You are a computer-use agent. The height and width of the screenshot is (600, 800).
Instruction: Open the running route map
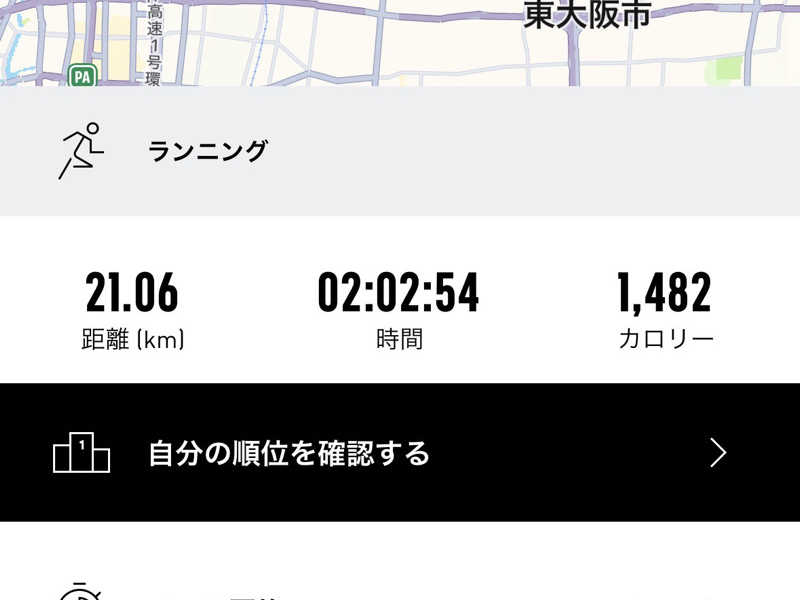coord(400,42)
